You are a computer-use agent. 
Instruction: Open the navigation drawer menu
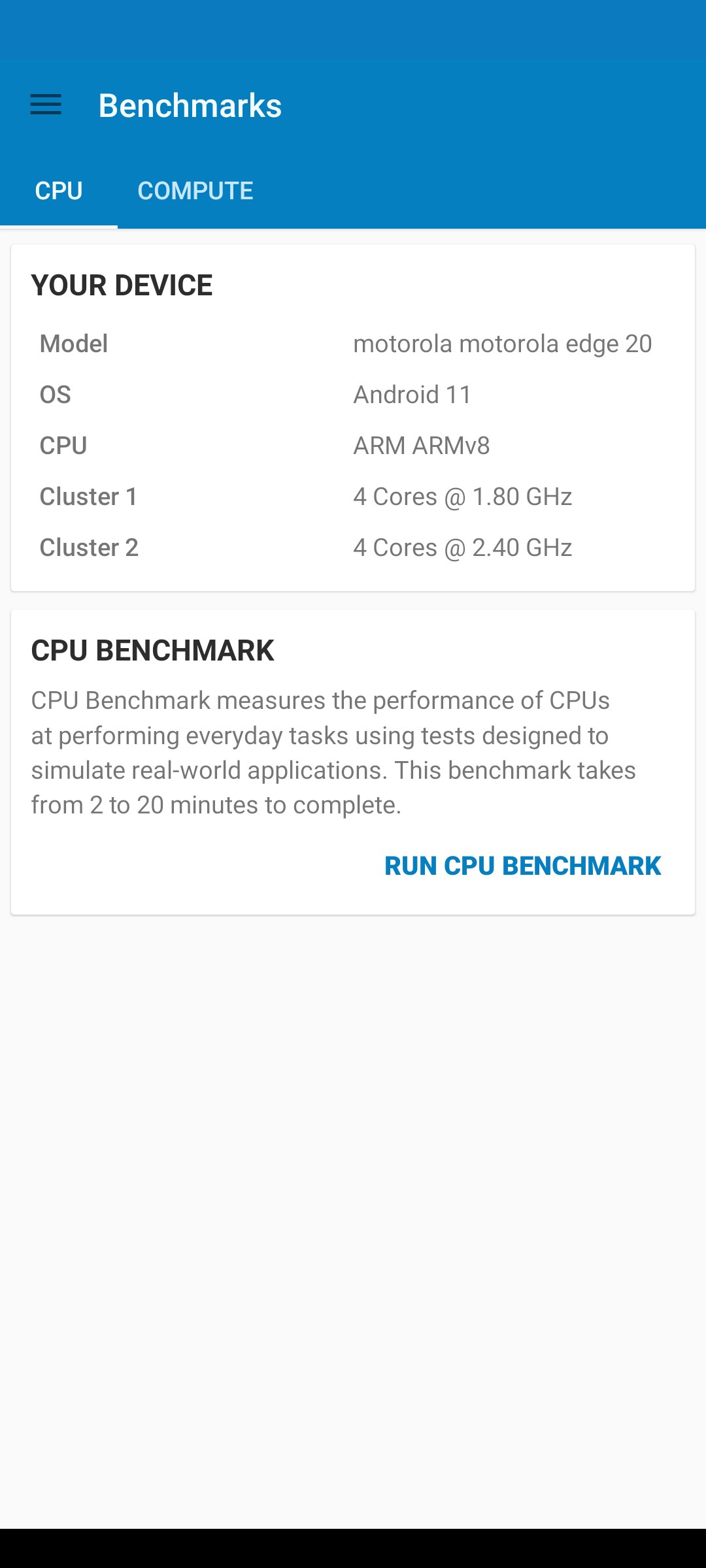click(x=46, y=105)
